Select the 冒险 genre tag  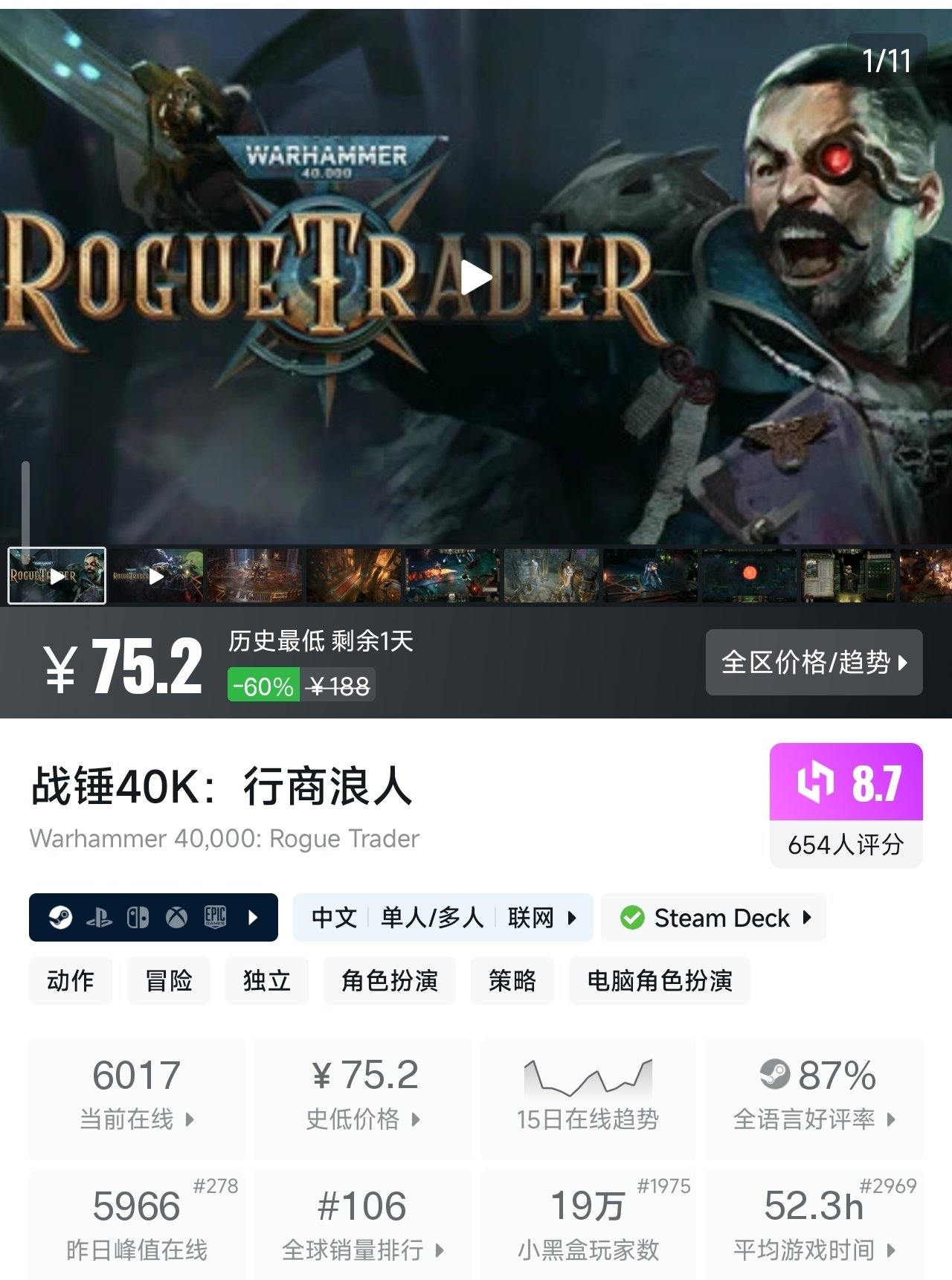pos(169,980)
